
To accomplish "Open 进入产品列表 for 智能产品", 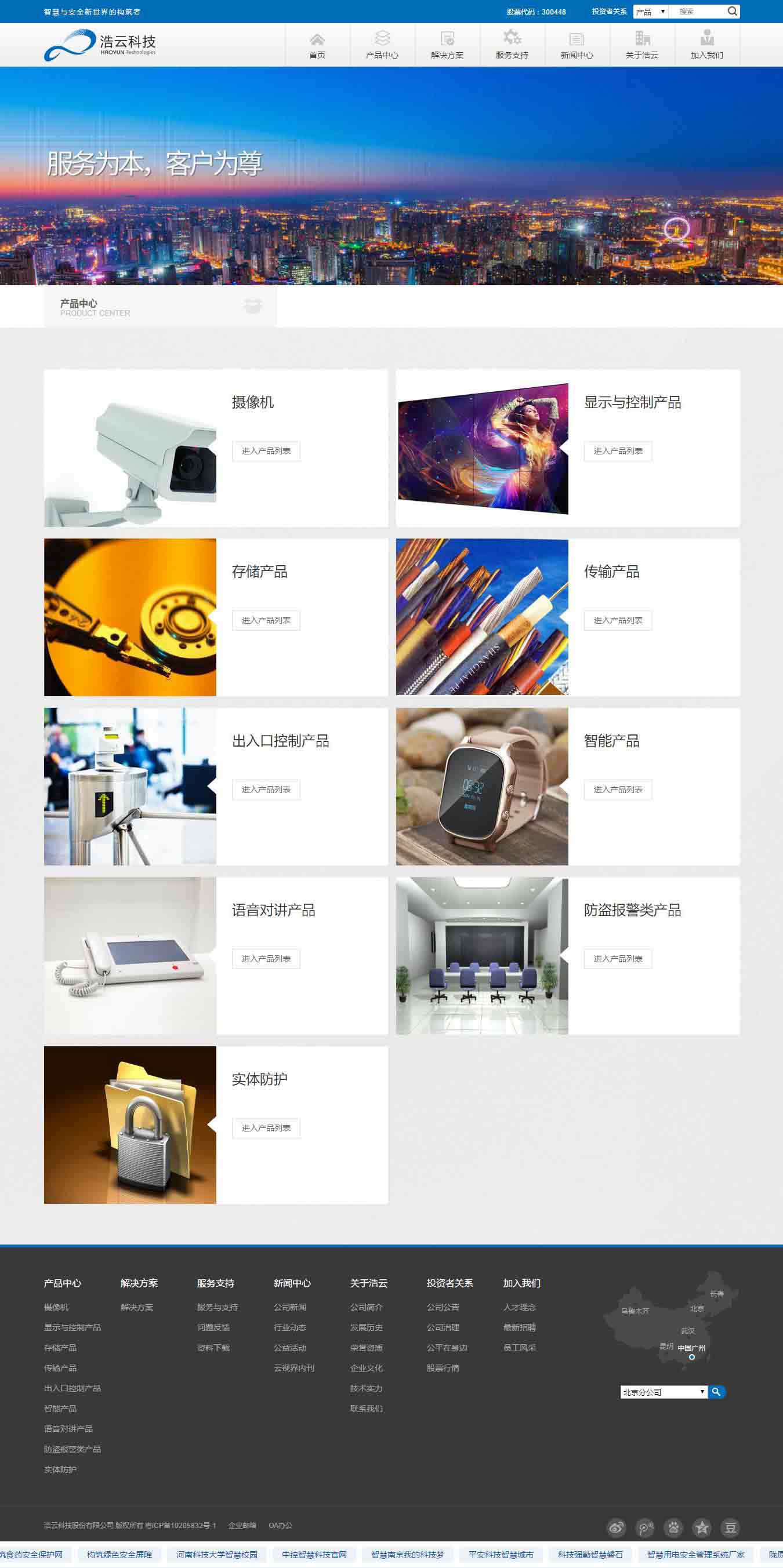I will click(618, 790).
